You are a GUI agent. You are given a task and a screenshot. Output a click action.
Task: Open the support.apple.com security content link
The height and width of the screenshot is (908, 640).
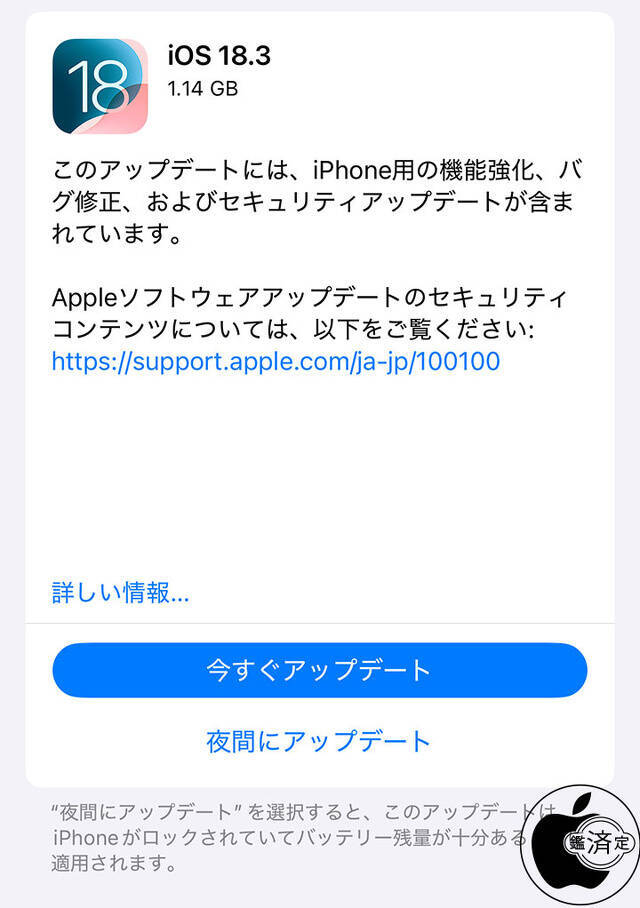(x=275, y=361)
